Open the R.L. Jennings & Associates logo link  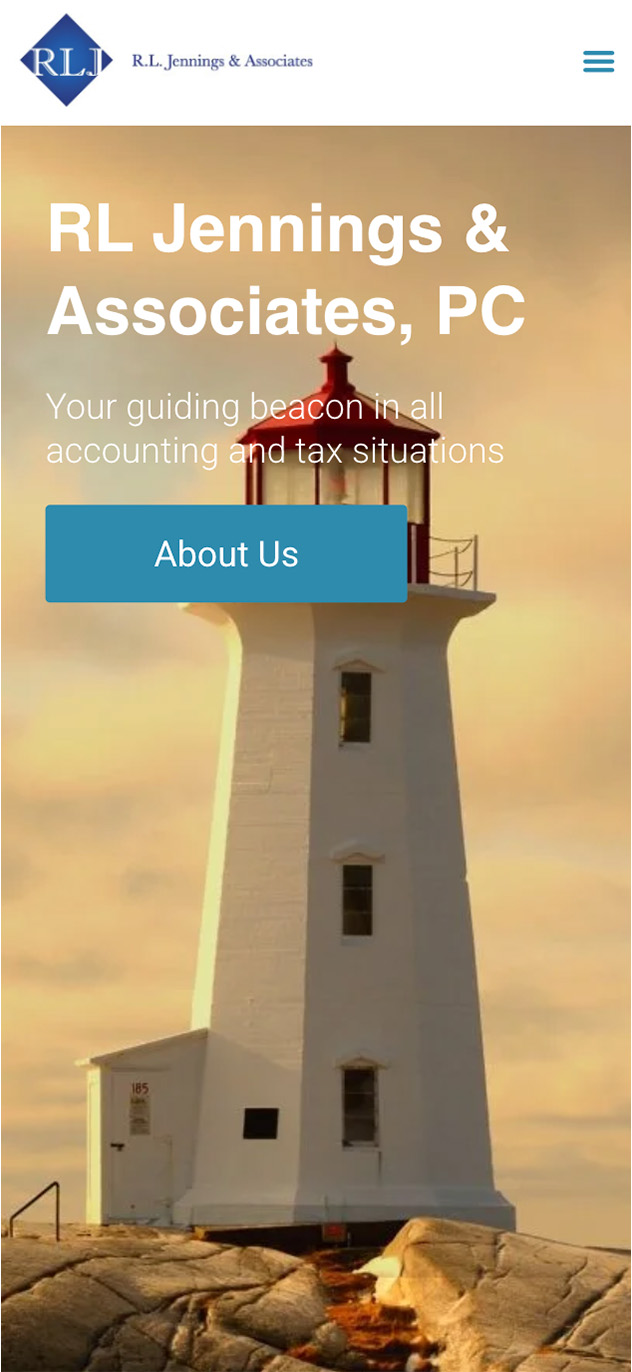pos(166,61)
